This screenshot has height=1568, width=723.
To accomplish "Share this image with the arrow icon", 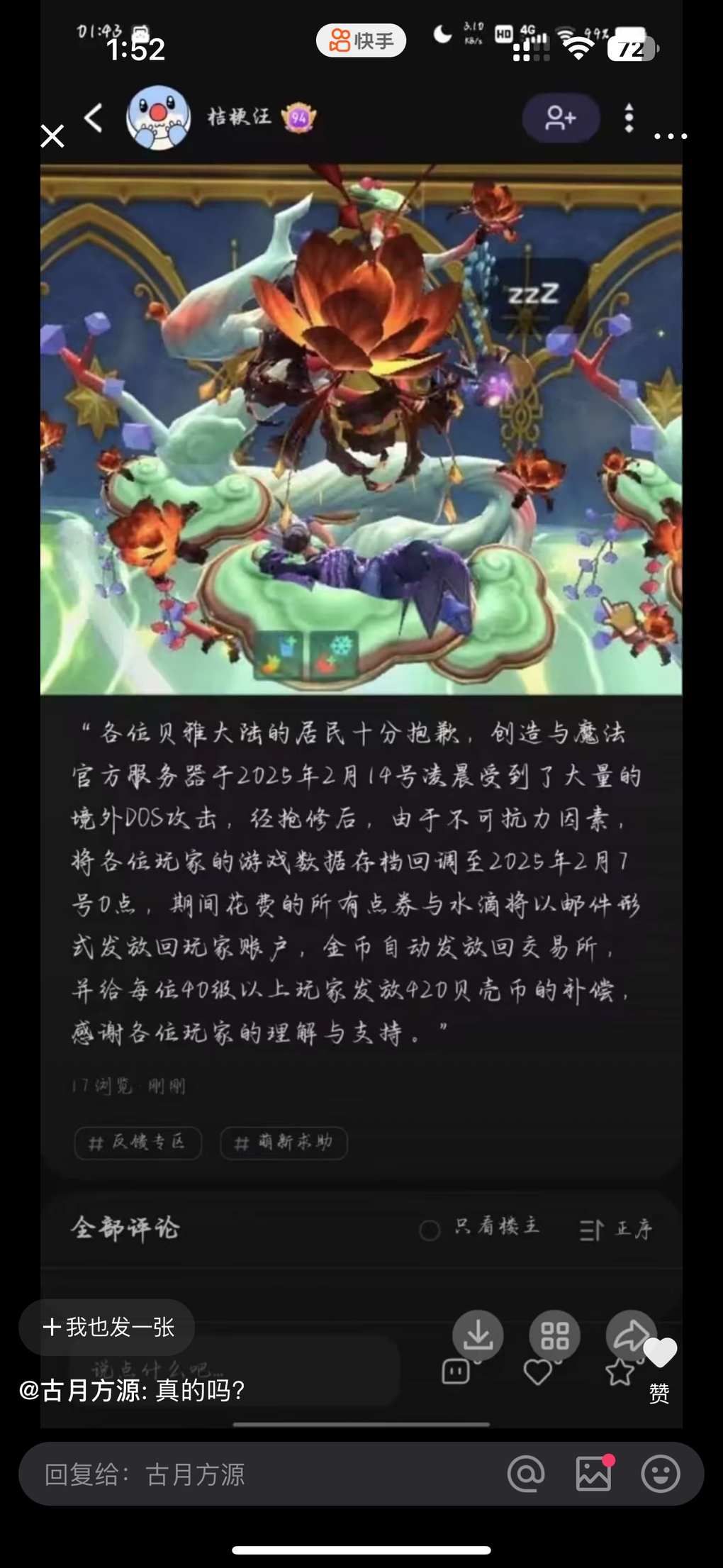I will coord(630,1335).
